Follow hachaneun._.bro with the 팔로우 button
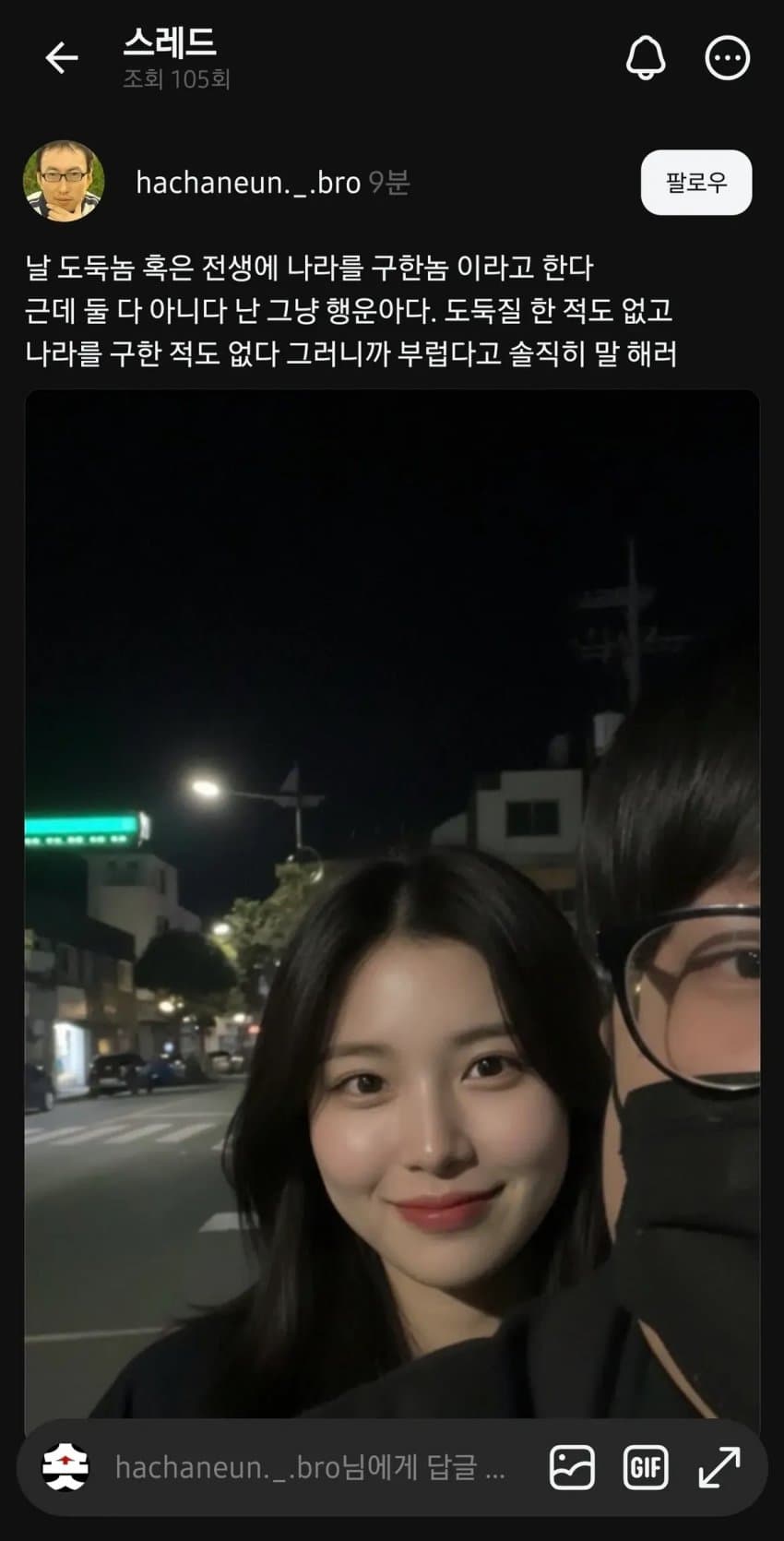The image size is (784, 1541). click(x=696, y=183)
